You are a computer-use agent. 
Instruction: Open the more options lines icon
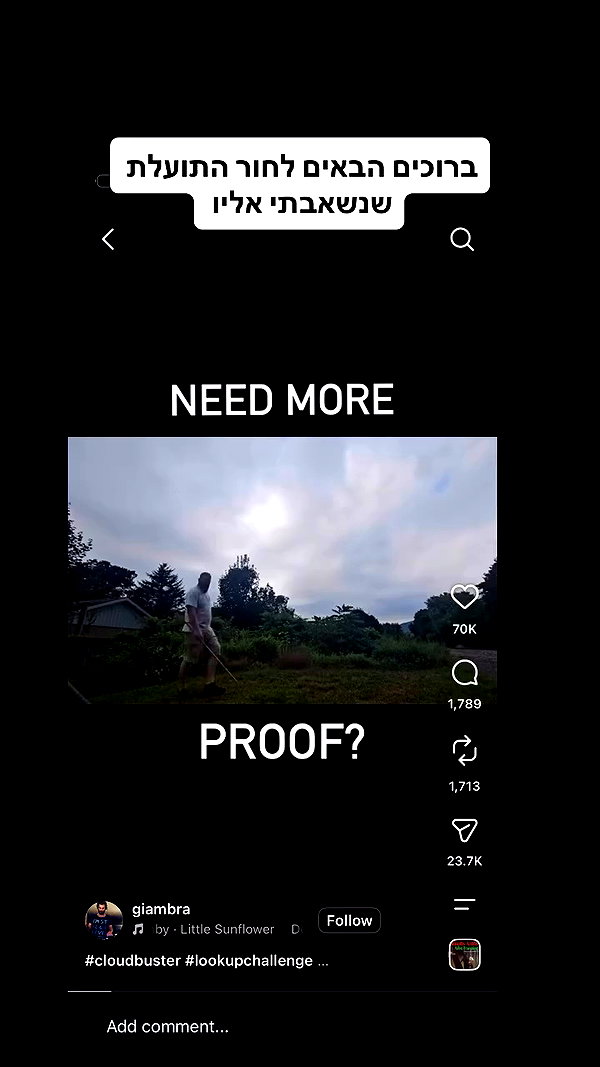pyautogui.click(x=465, y=904)
